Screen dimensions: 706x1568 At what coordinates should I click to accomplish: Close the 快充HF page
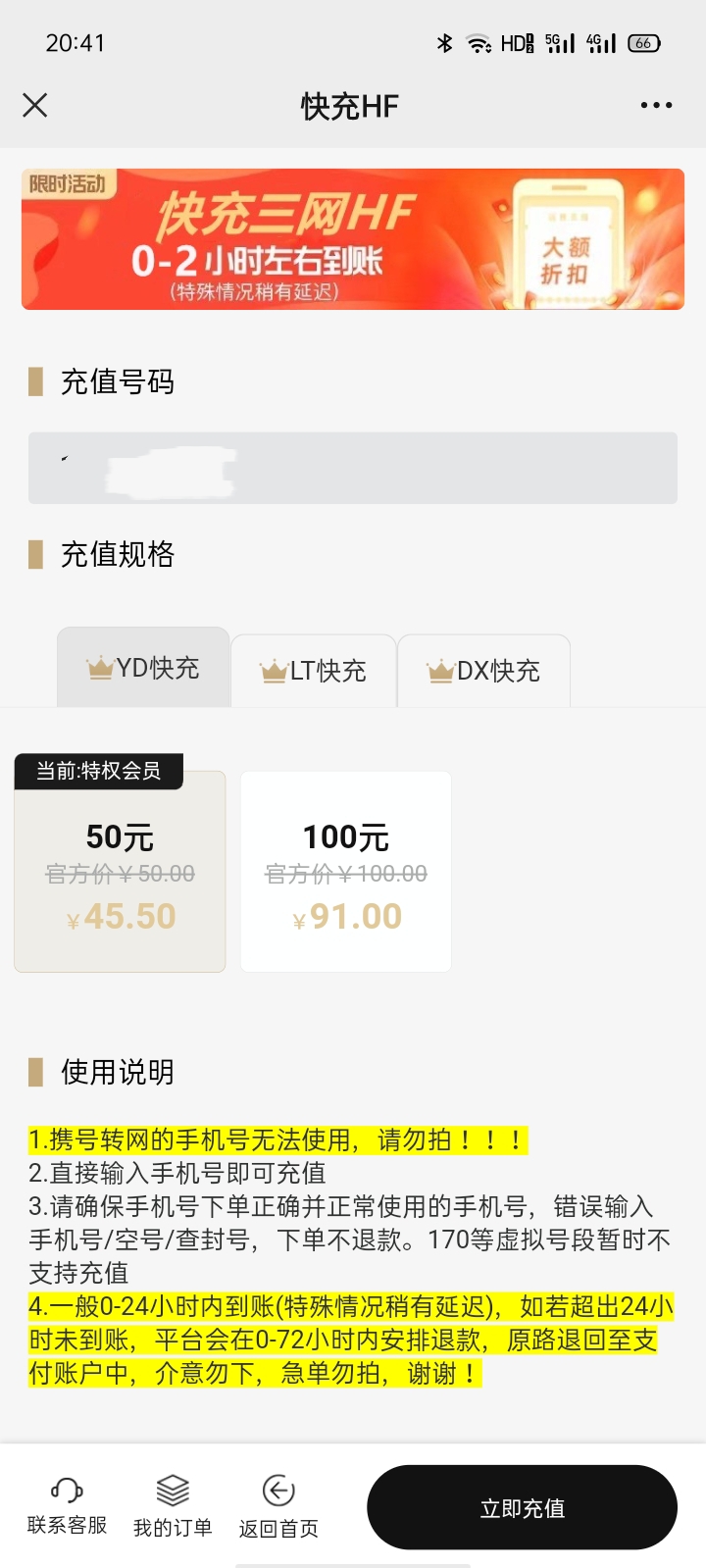point(35,106)
